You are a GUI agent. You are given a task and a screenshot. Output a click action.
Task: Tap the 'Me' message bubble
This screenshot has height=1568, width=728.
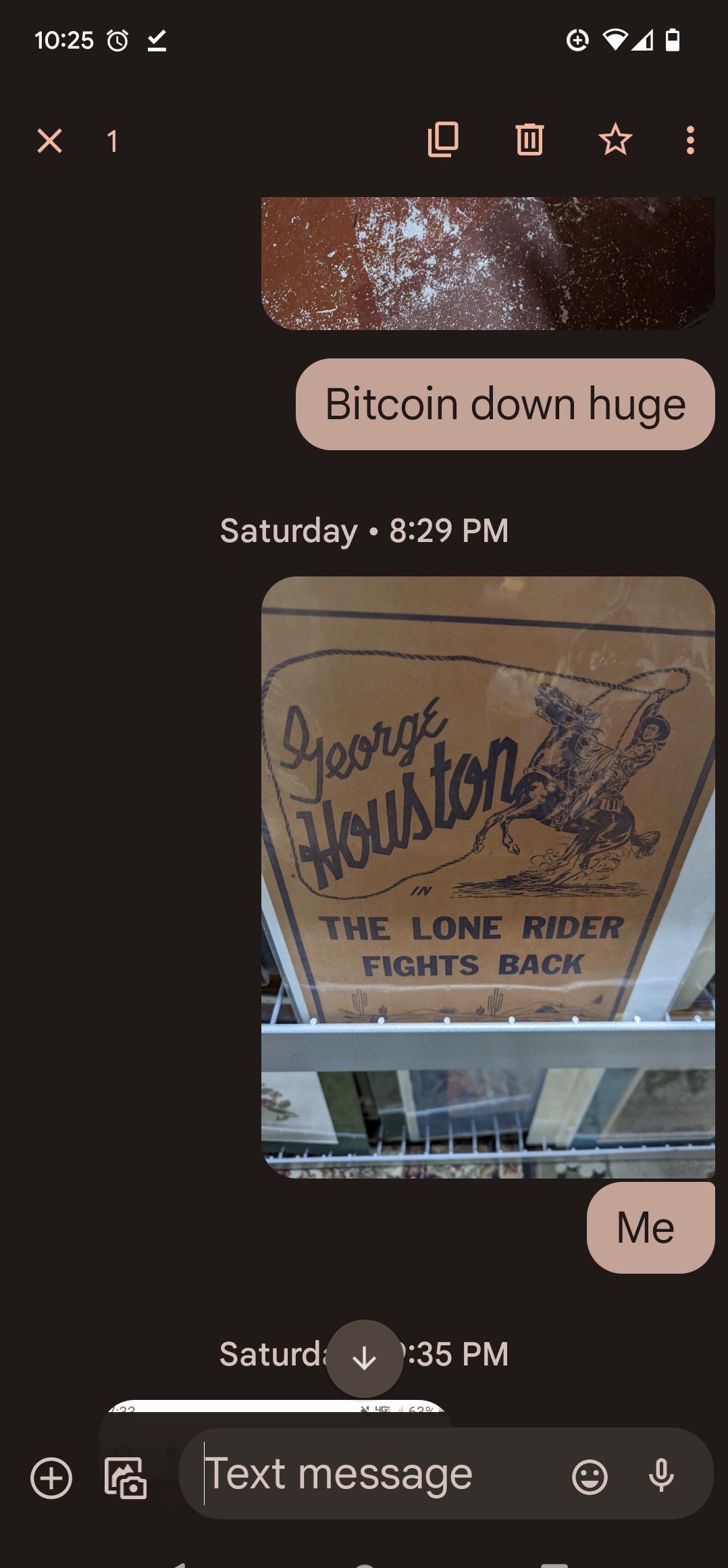650,1227
